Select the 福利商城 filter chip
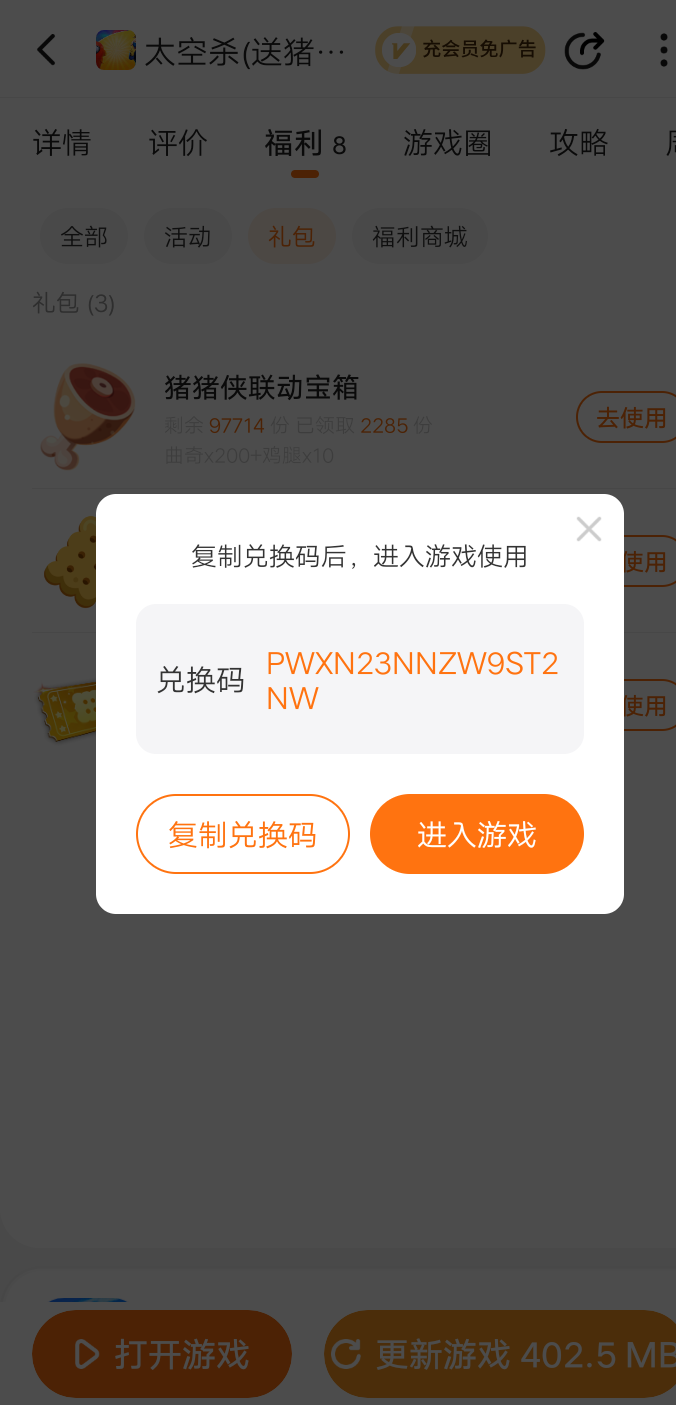 [x=420, y=237]
